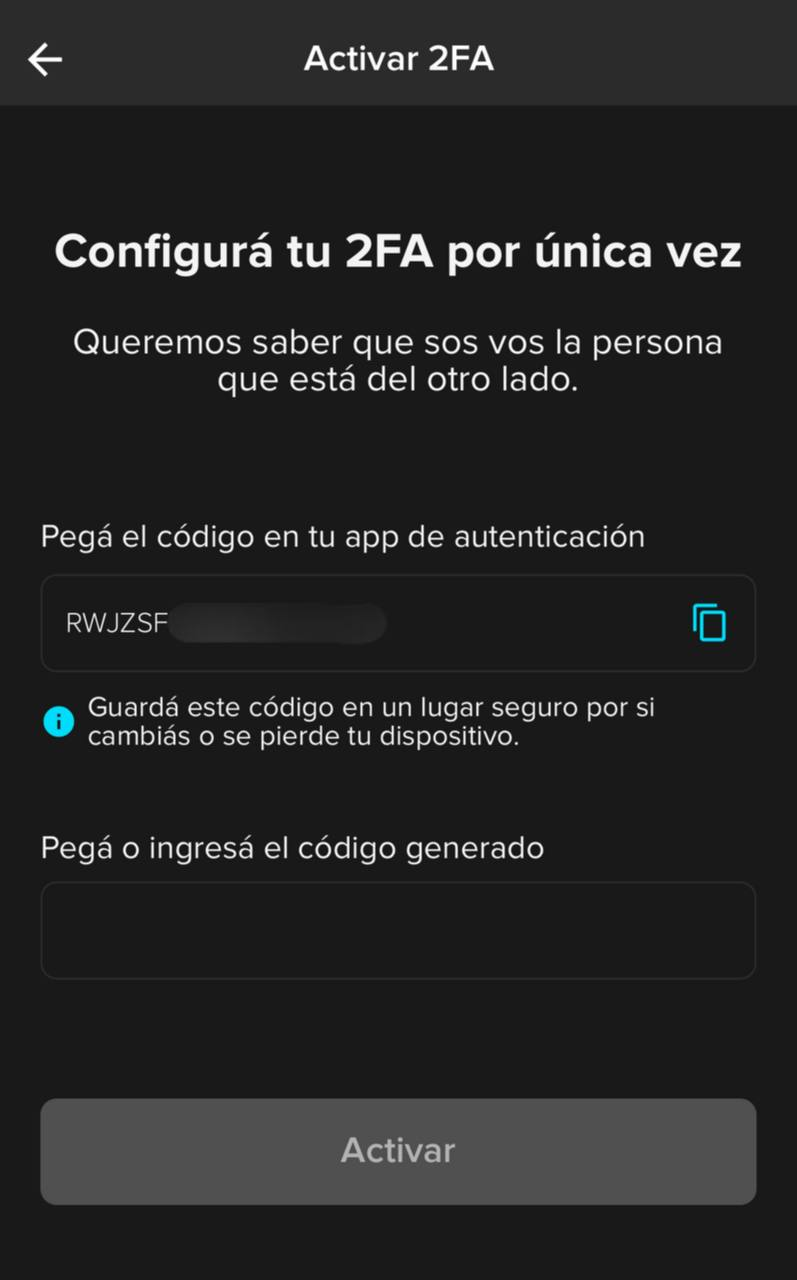This screenshot has height=1280, width=797.
Task: Focus the generated code input field
Action: click(x=398, y=930)
